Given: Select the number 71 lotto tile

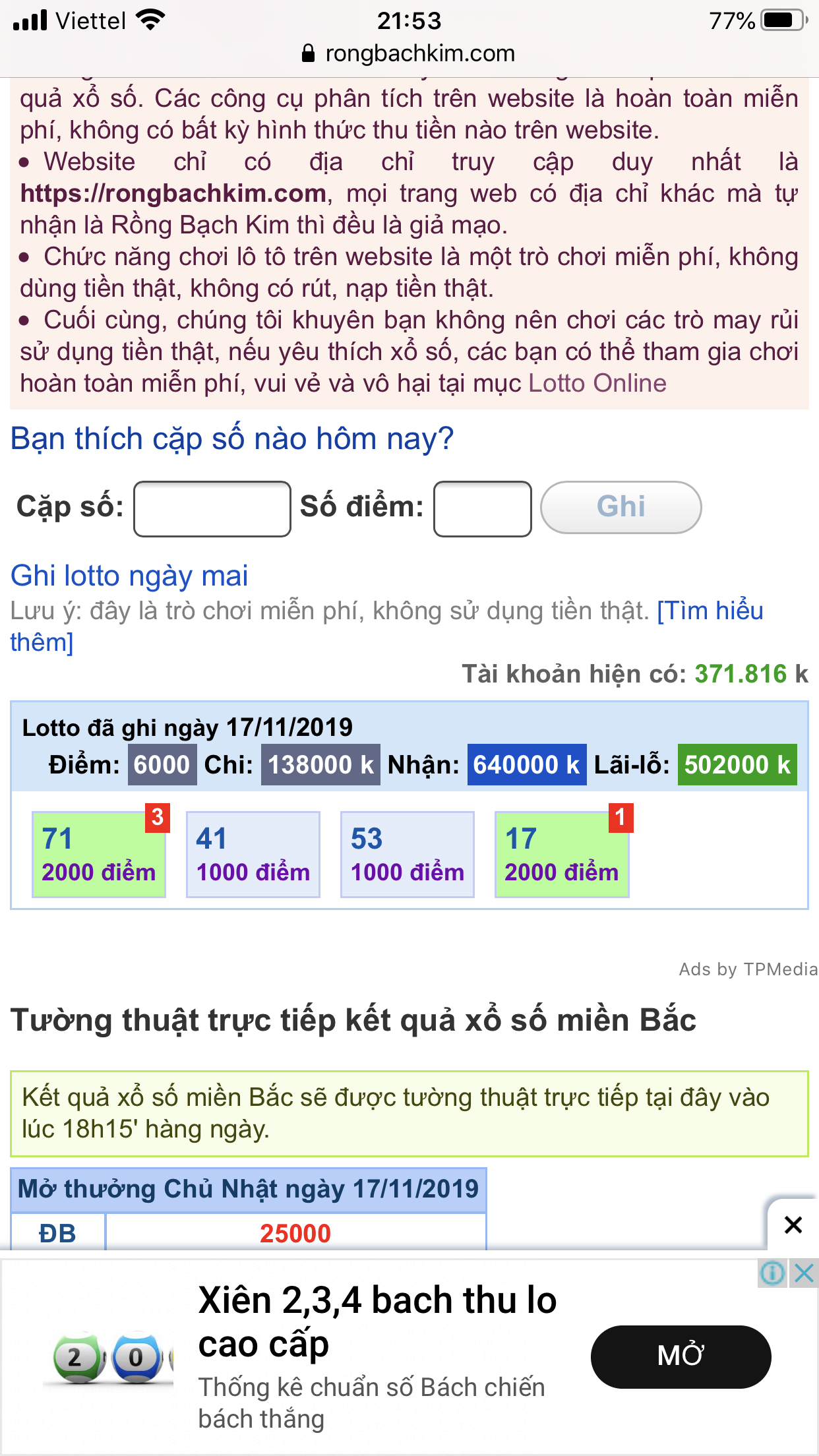Looking at the screenshot, I should tap(99, 854).
